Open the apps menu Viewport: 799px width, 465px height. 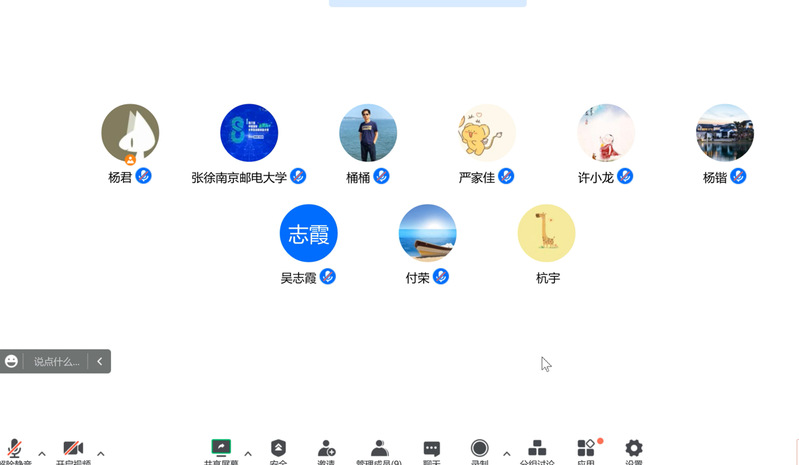point(586,450)
